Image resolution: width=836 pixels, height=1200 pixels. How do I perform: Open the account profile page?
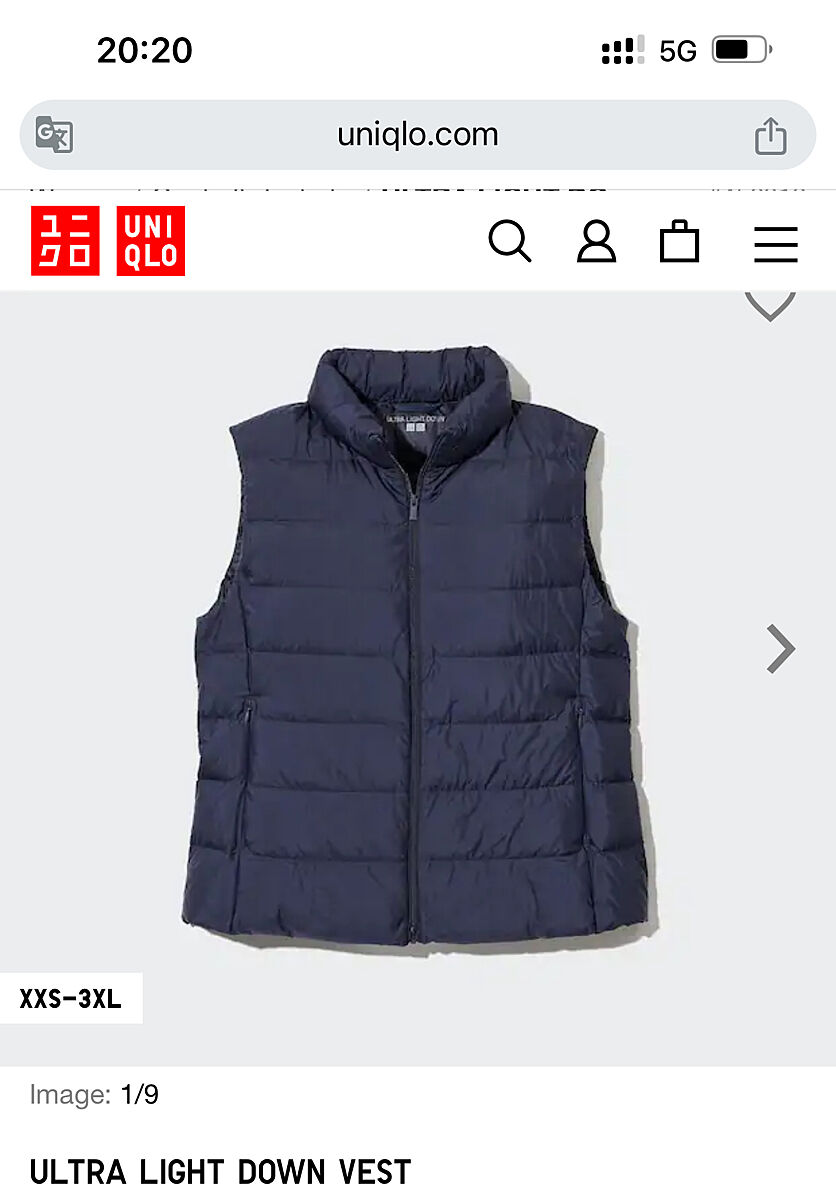click(596, 242)
